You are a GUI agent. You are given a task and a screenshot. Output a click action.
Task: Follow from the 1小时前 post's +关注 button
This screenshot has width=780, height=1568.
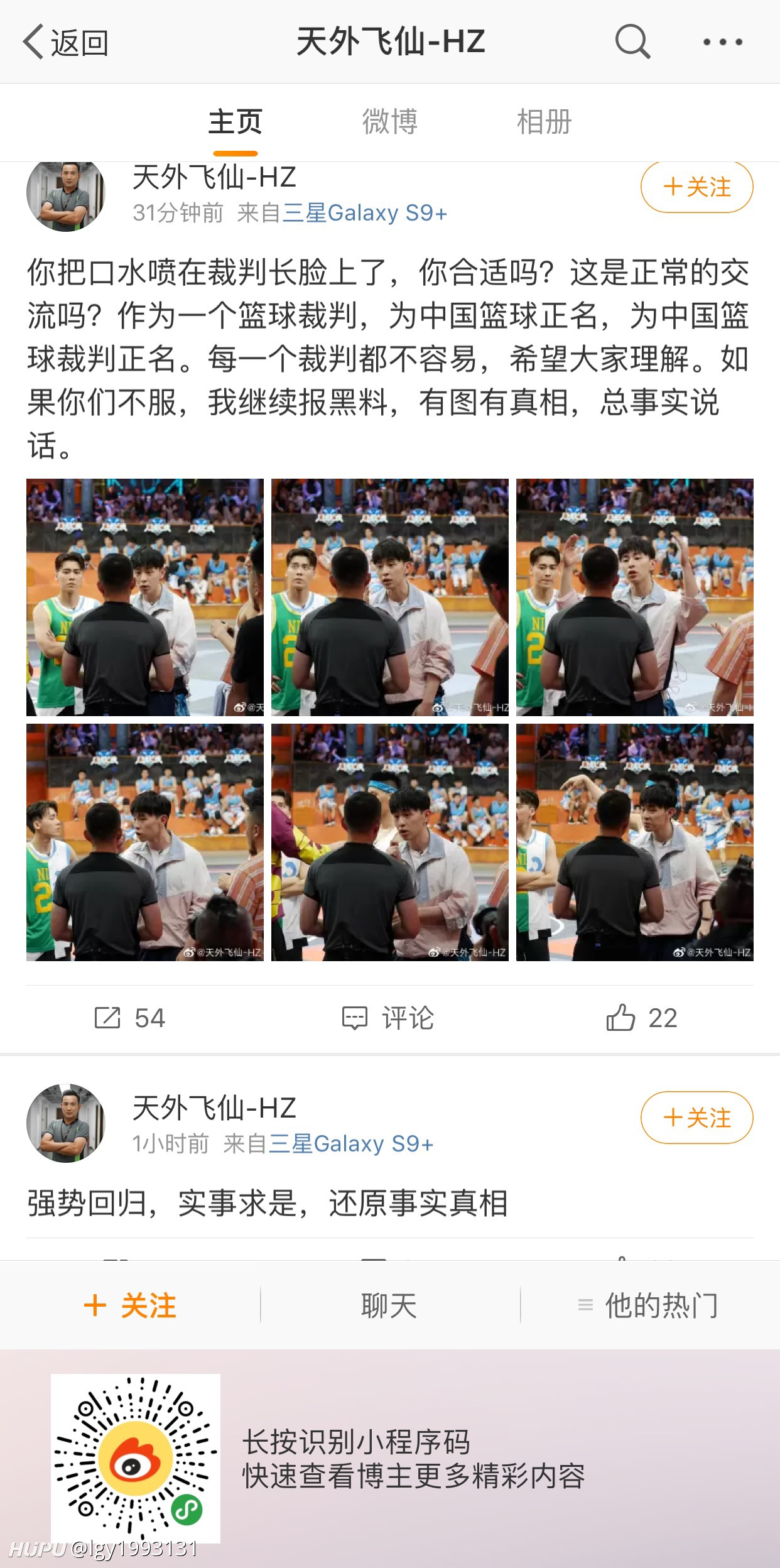point(696,1118)
